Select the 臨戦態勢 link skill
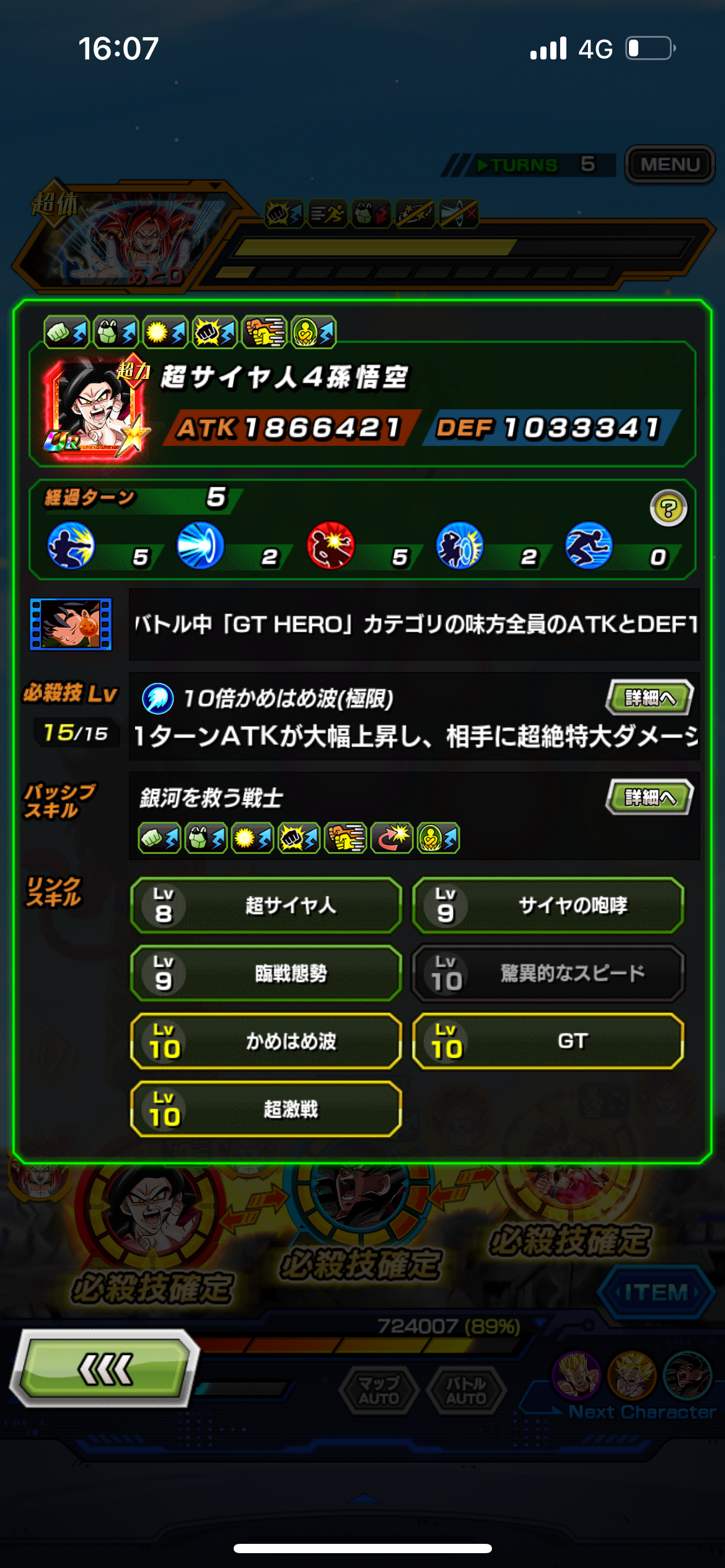Viewport: 725px width, 1568px height. pyautogui.click(x=266, y=973)
